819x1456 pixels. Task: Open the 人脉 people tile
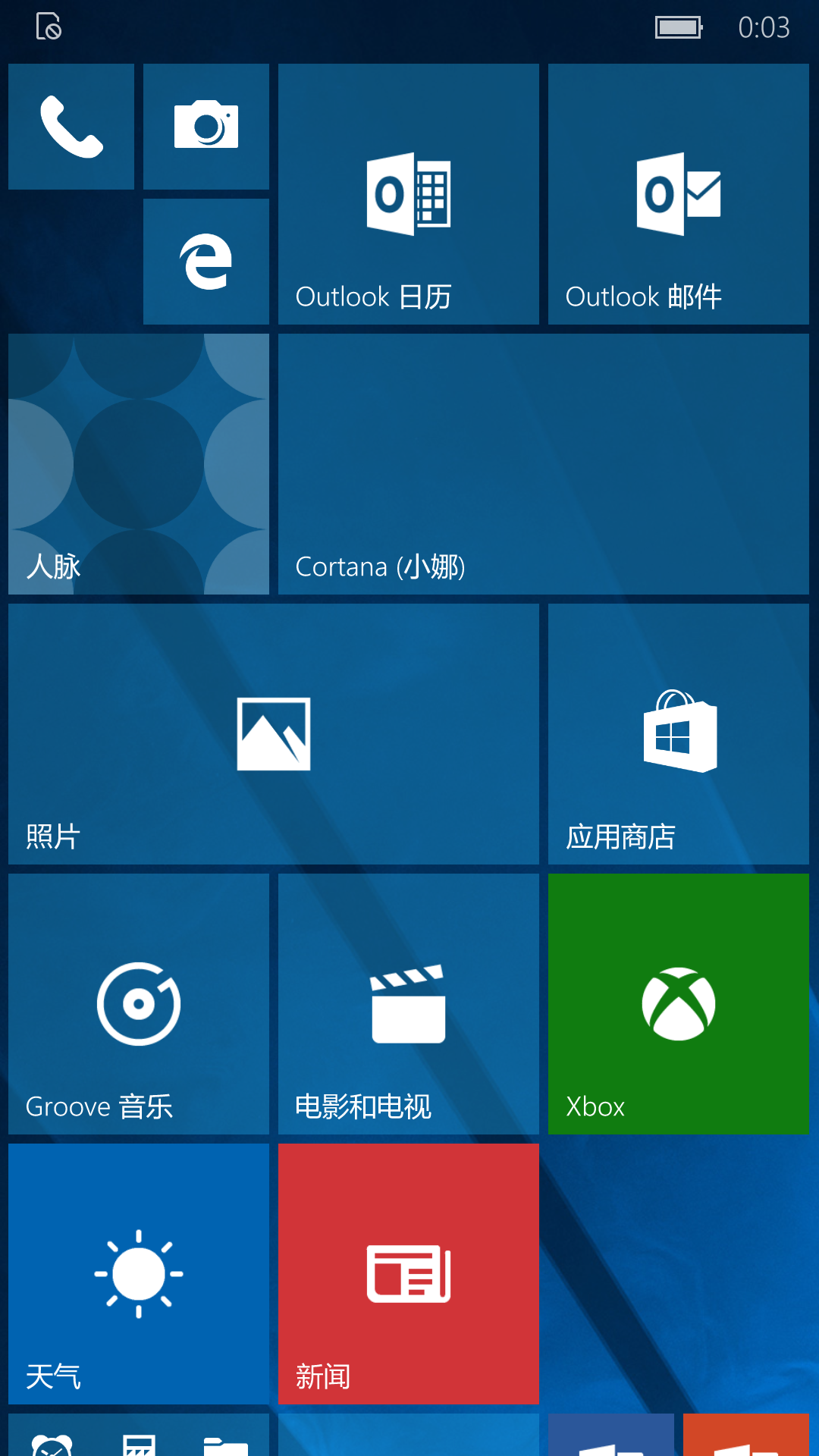coord(139,464)
